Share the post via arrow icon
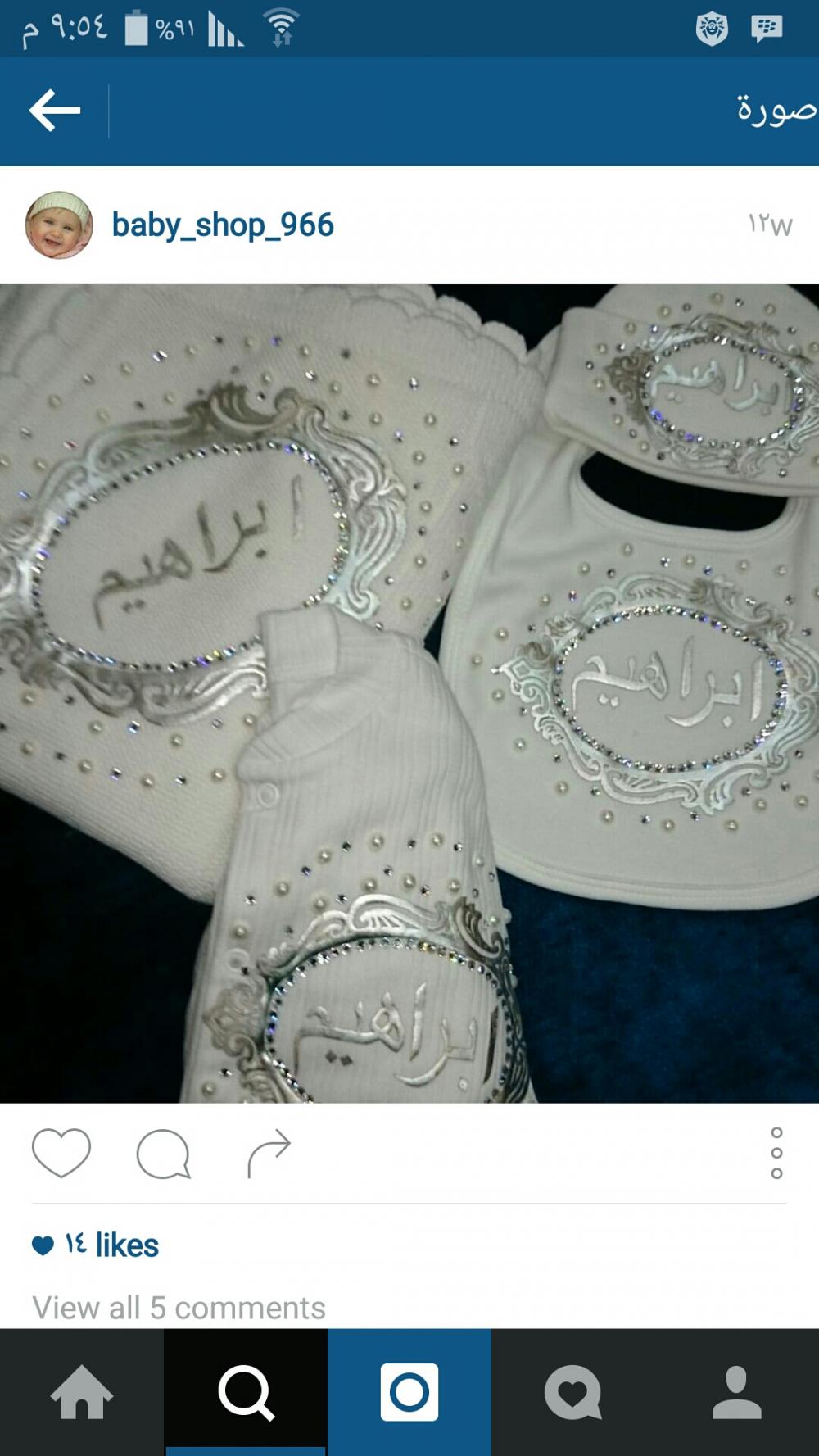This screenshot has width=819, height=1456. [x=269, y=1153]
